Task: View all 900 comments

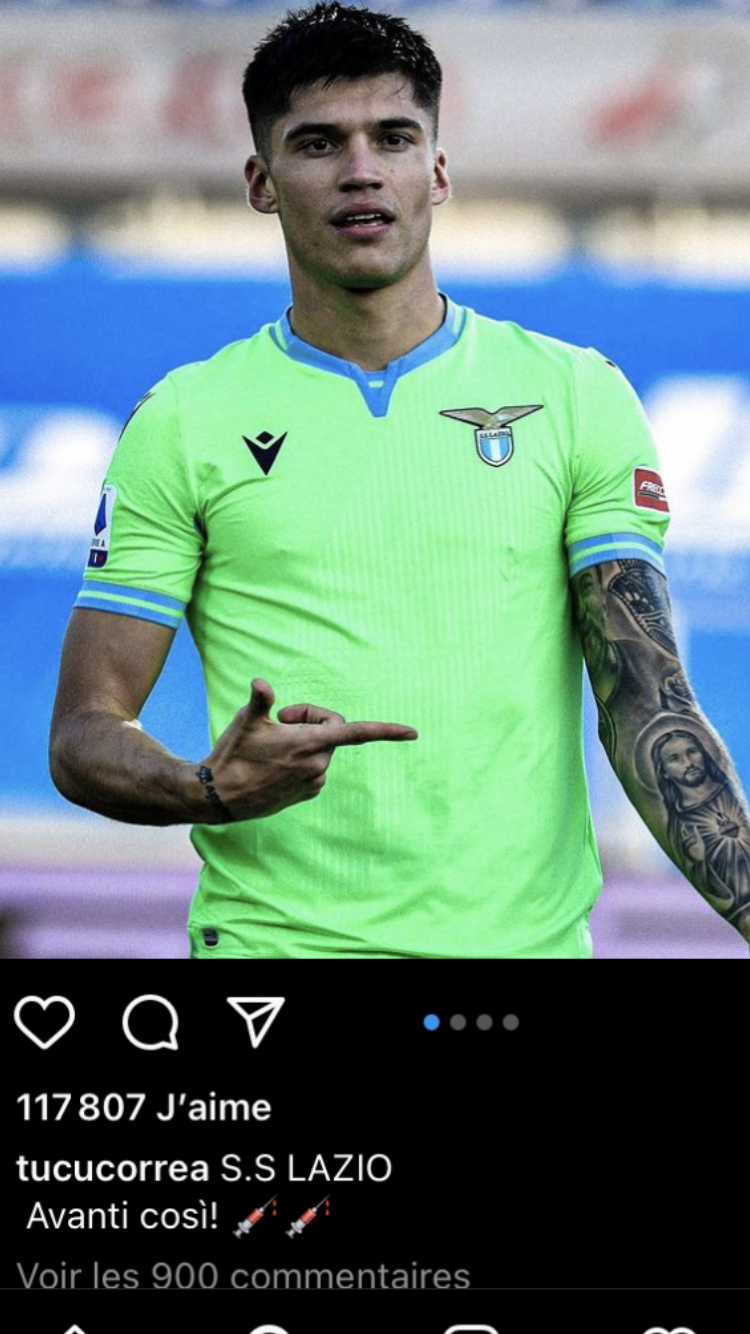Action: point(243,1276)
